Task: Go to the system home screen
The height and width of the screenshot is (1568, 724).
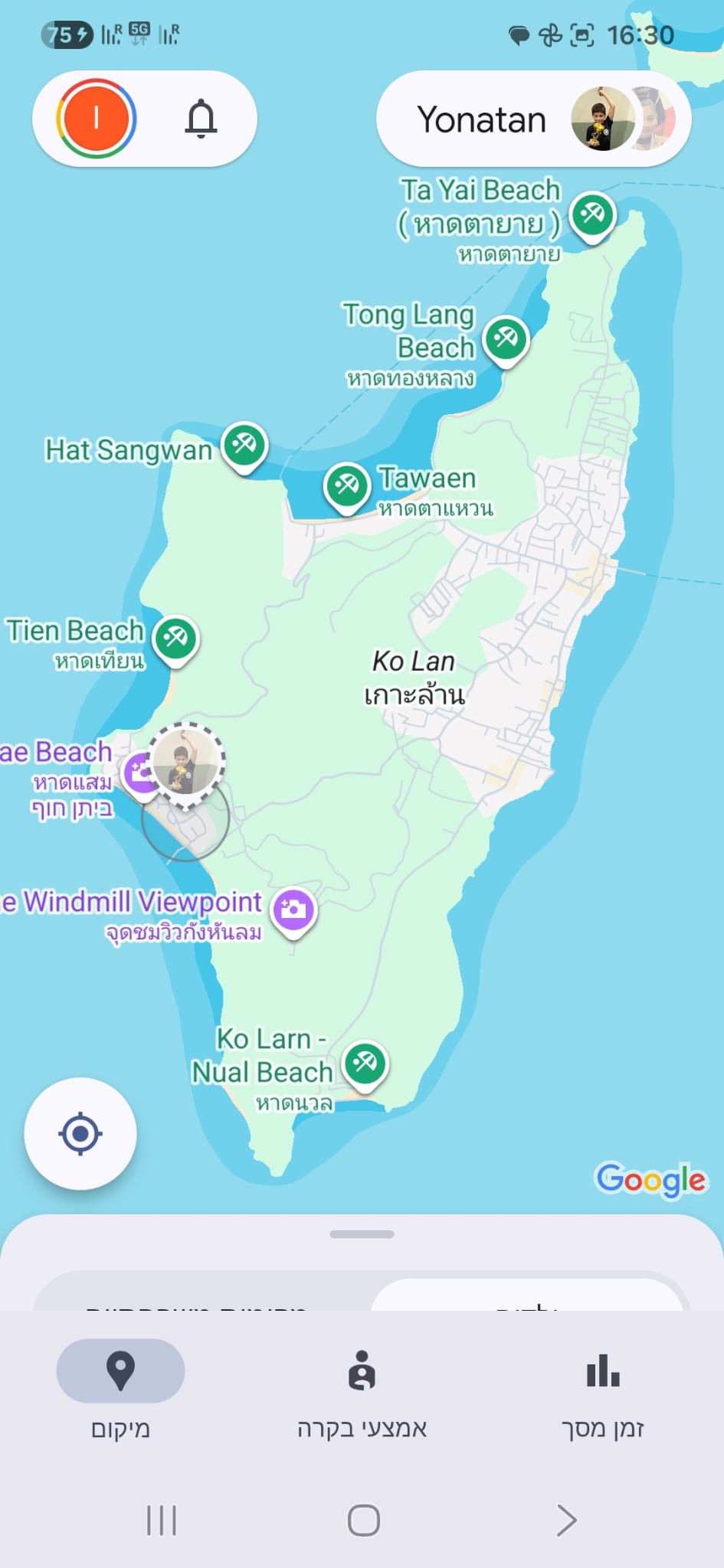Action: (363, 1521)
